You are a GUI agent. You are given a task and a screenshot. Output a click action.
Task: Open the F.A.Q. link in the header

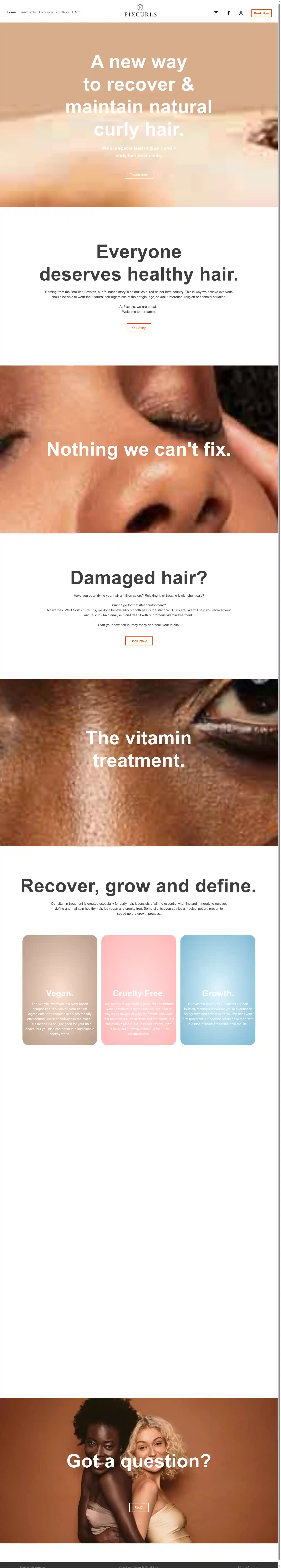76,12
